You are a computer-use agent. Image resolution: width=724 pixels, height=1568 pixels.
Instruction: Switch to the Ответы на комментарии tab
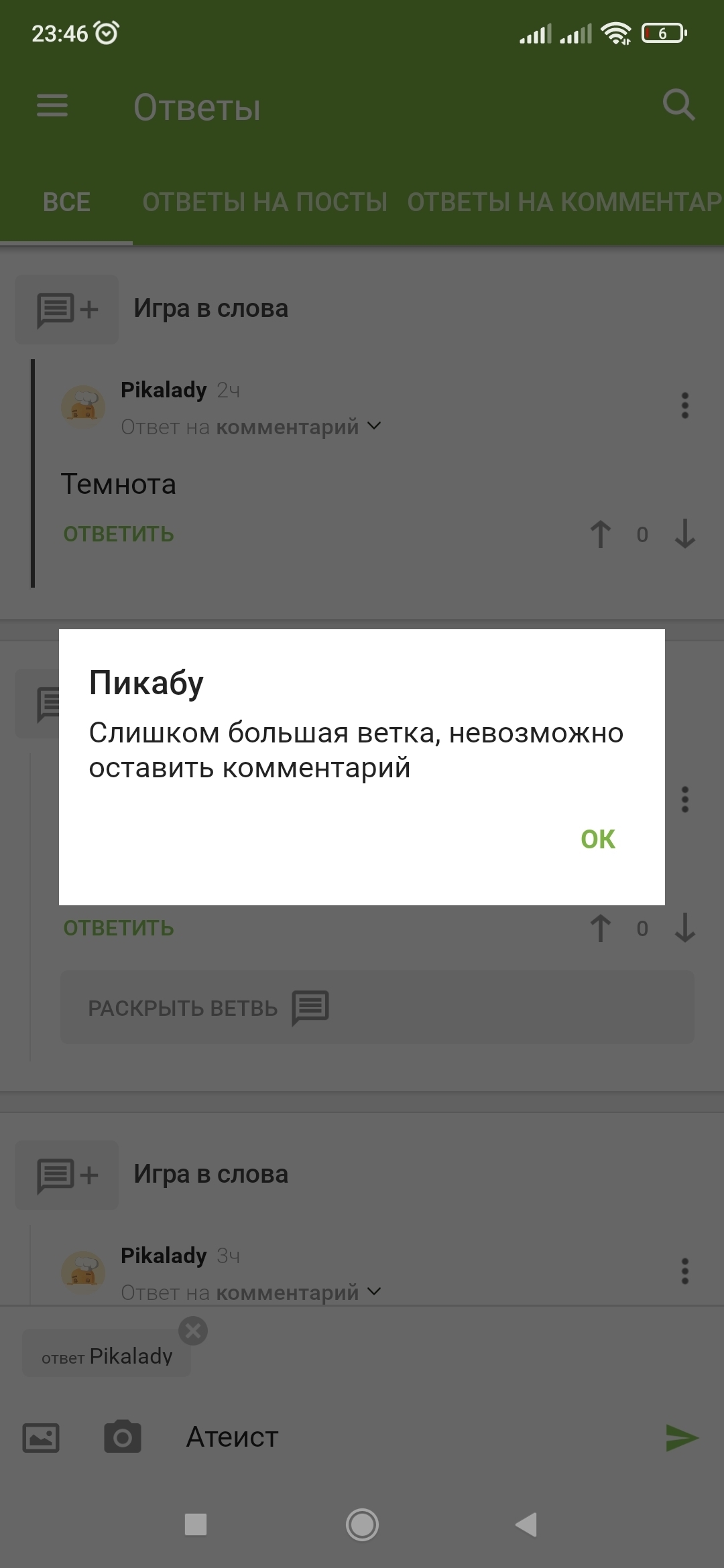564,202
